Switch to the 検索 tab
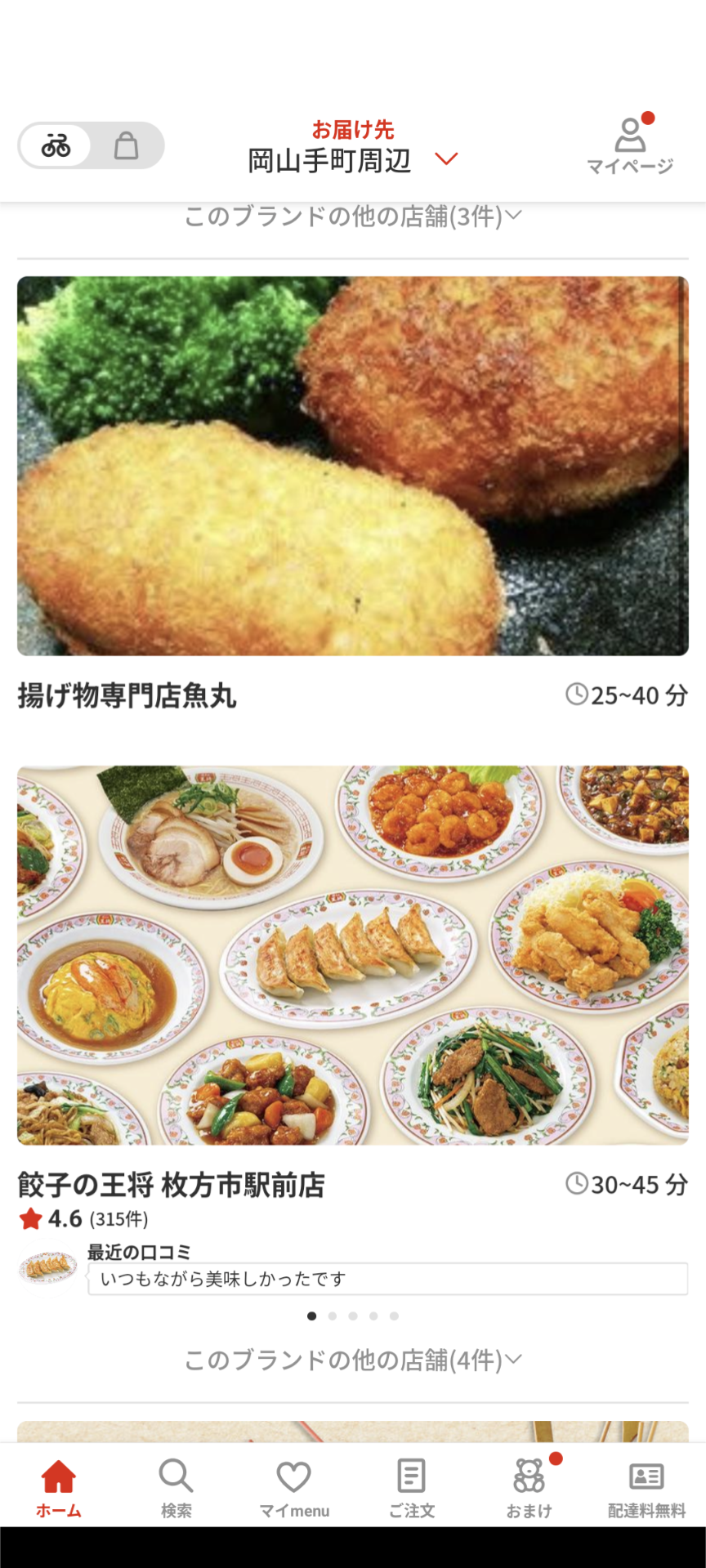Screen dimensions: 706x1568 [176, 1488]
